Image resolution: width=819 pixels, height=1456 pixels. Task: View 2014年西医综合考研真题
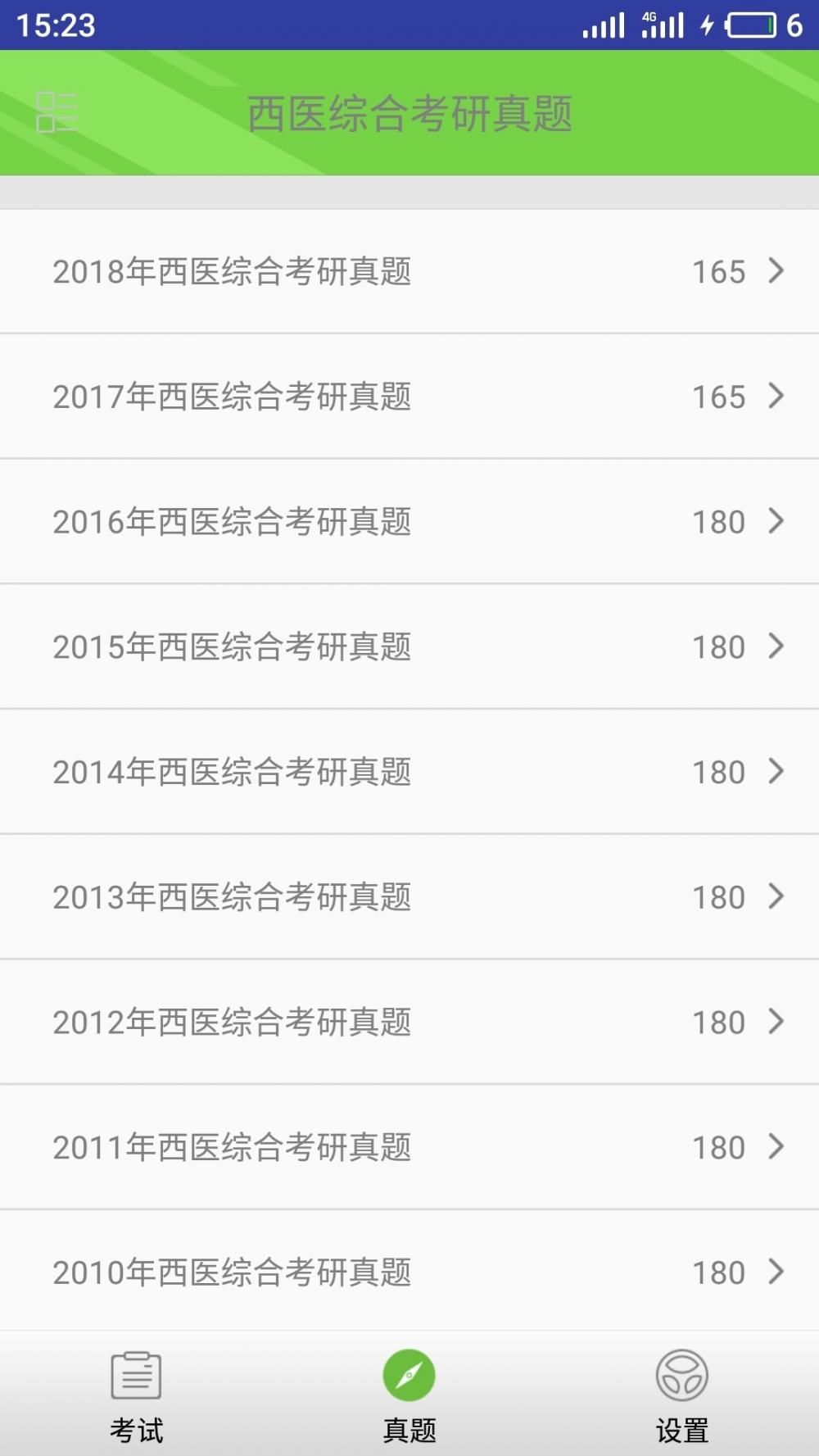[409, 772]
